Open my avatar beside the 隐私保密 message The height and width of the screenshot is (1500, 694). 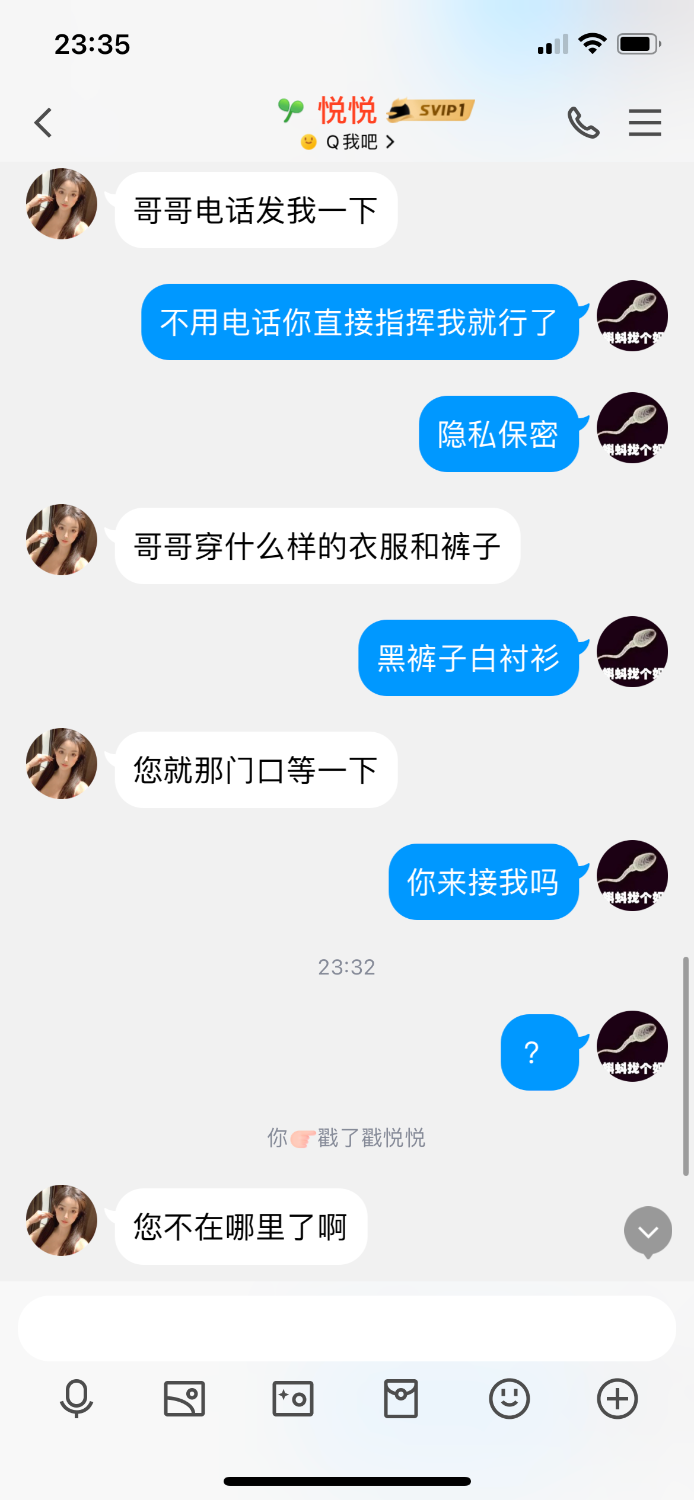pyautogui.click(x=632, y=428)
